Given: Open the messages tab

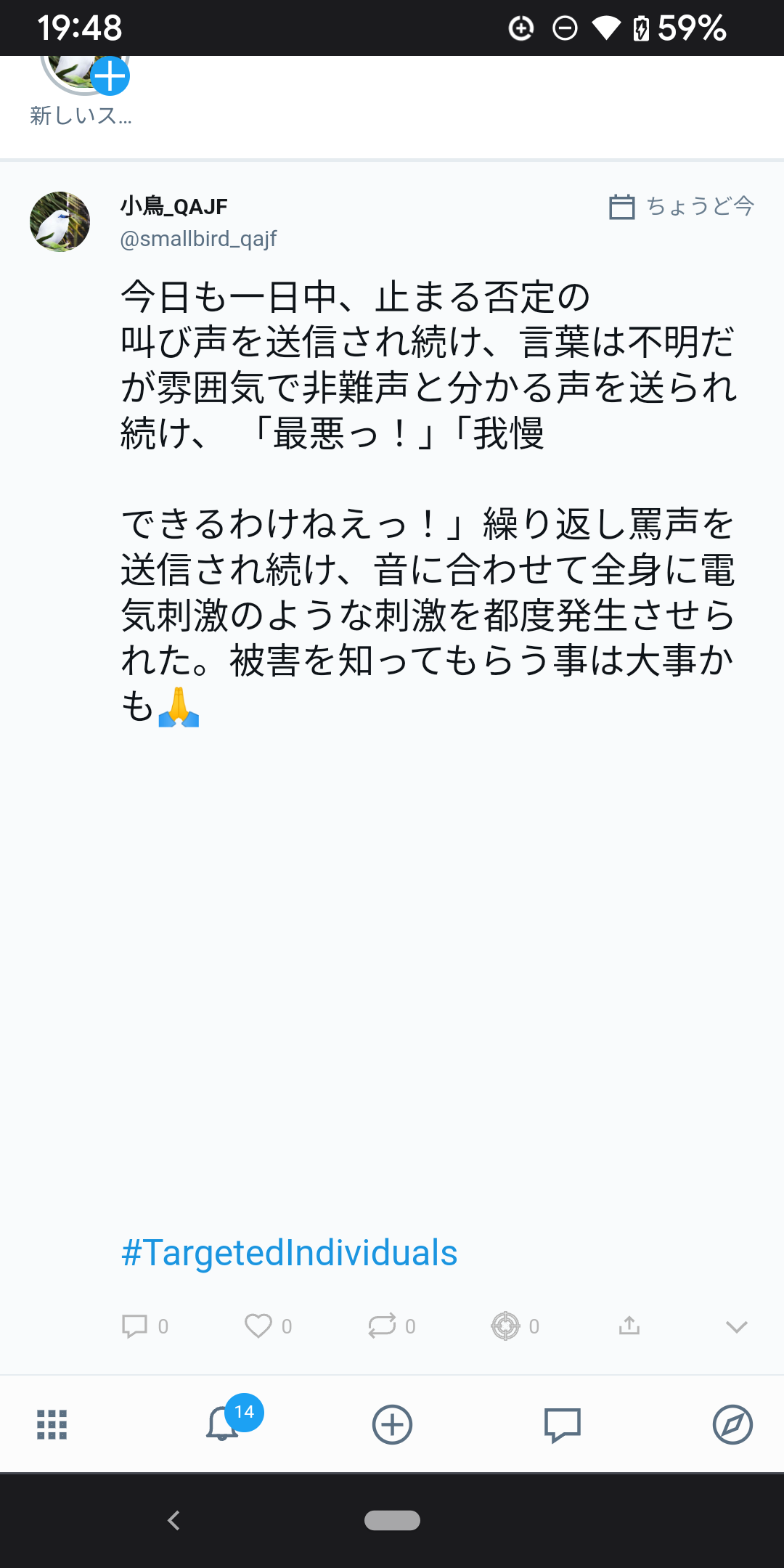Looking at the screenshot, I should 563,1424.
